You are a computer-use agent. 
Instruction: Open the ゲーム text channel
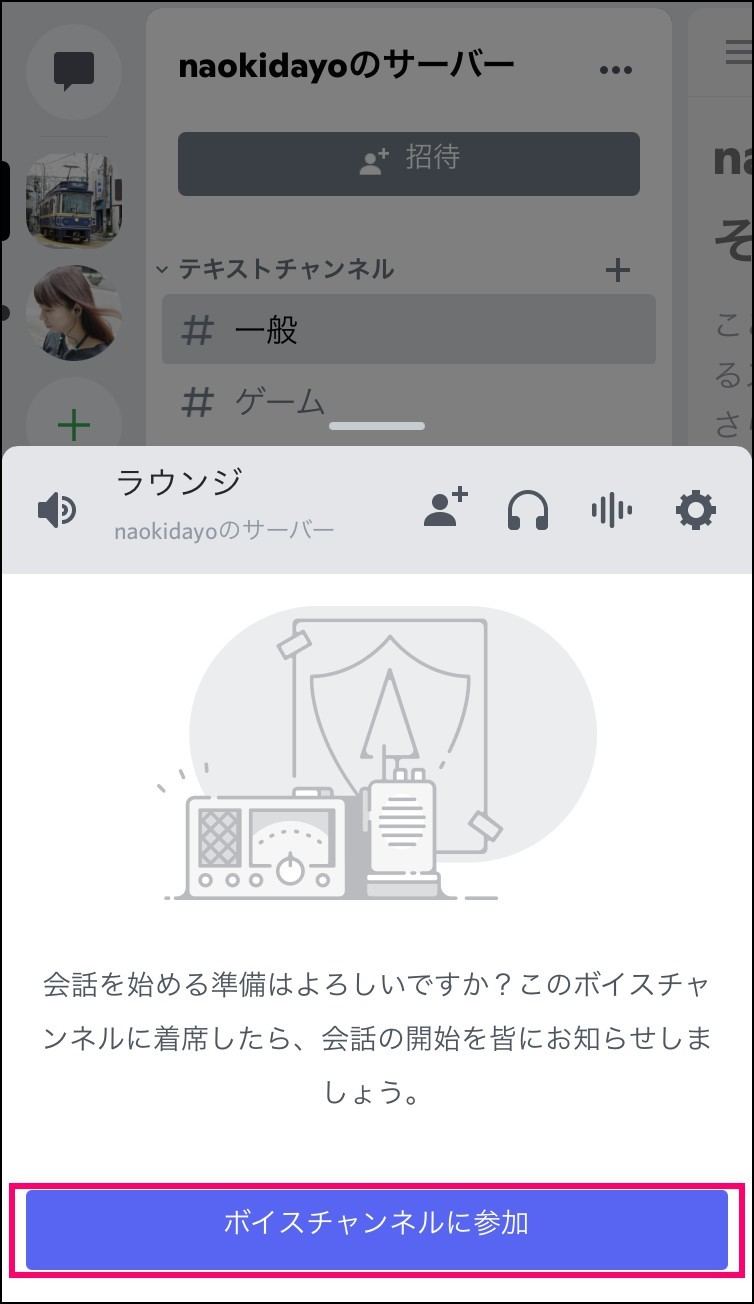click(408, 402)
